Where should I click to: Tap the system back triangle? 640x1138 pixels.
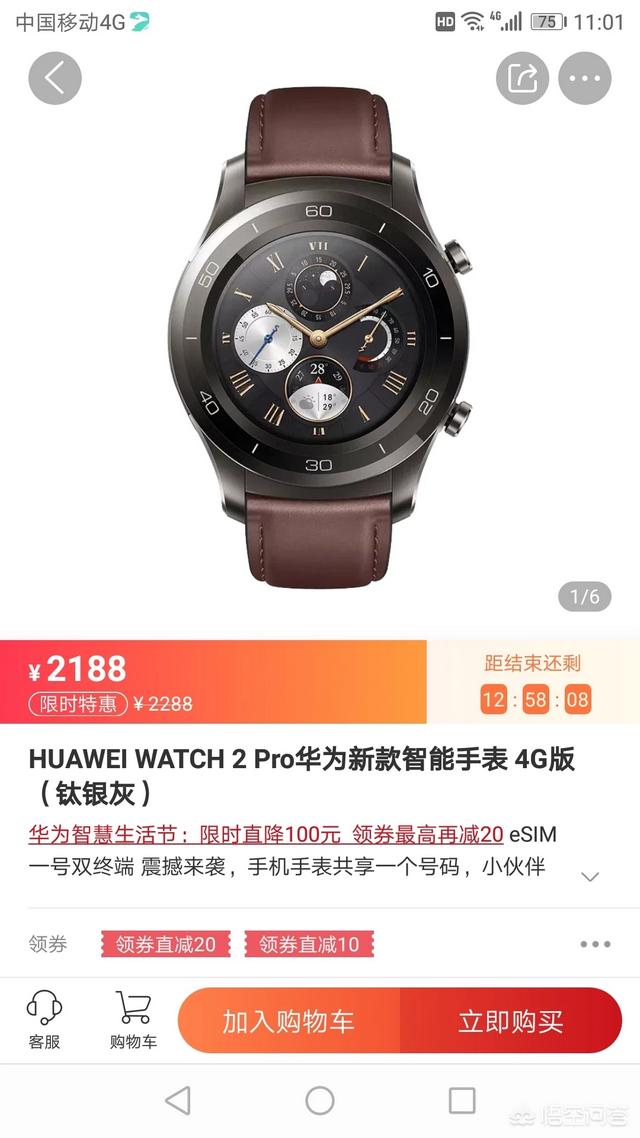pyautogui.click(x=178, y=1101)
